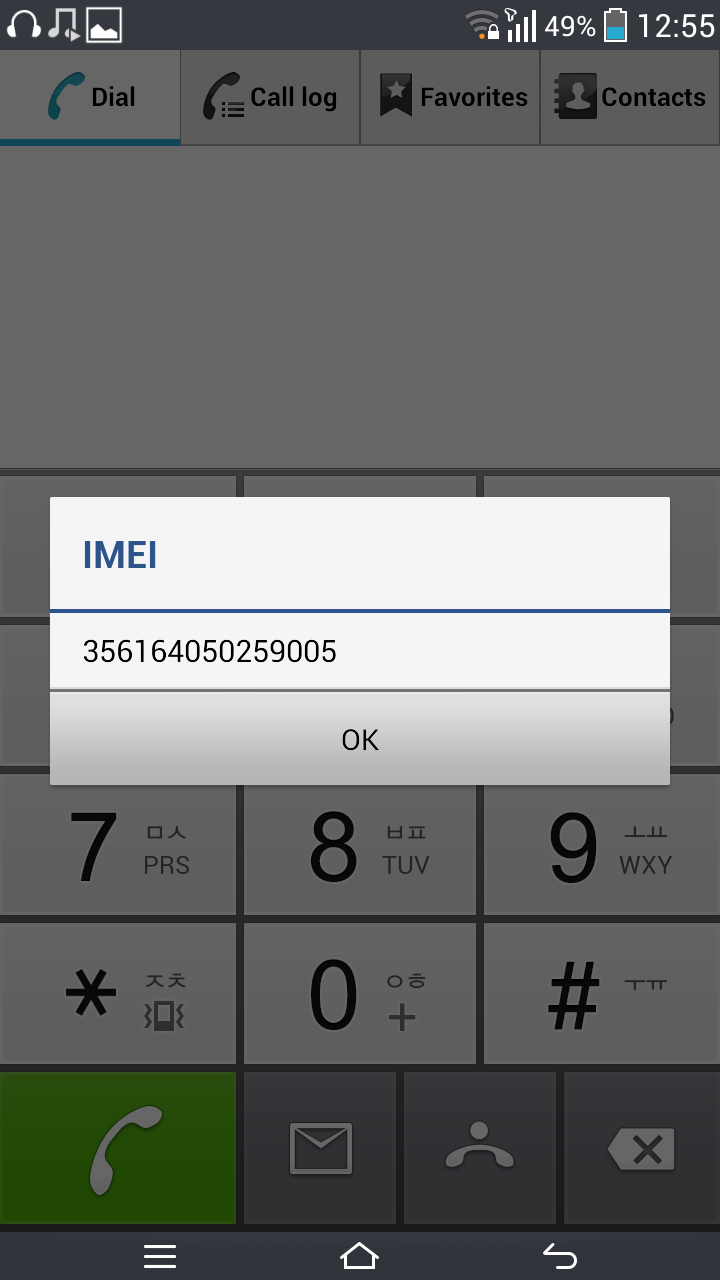Image resolution: width=720 pixels, height=1280 pixels.
Task: Go to the Contacts tab
Action: (x=630, y=97)
